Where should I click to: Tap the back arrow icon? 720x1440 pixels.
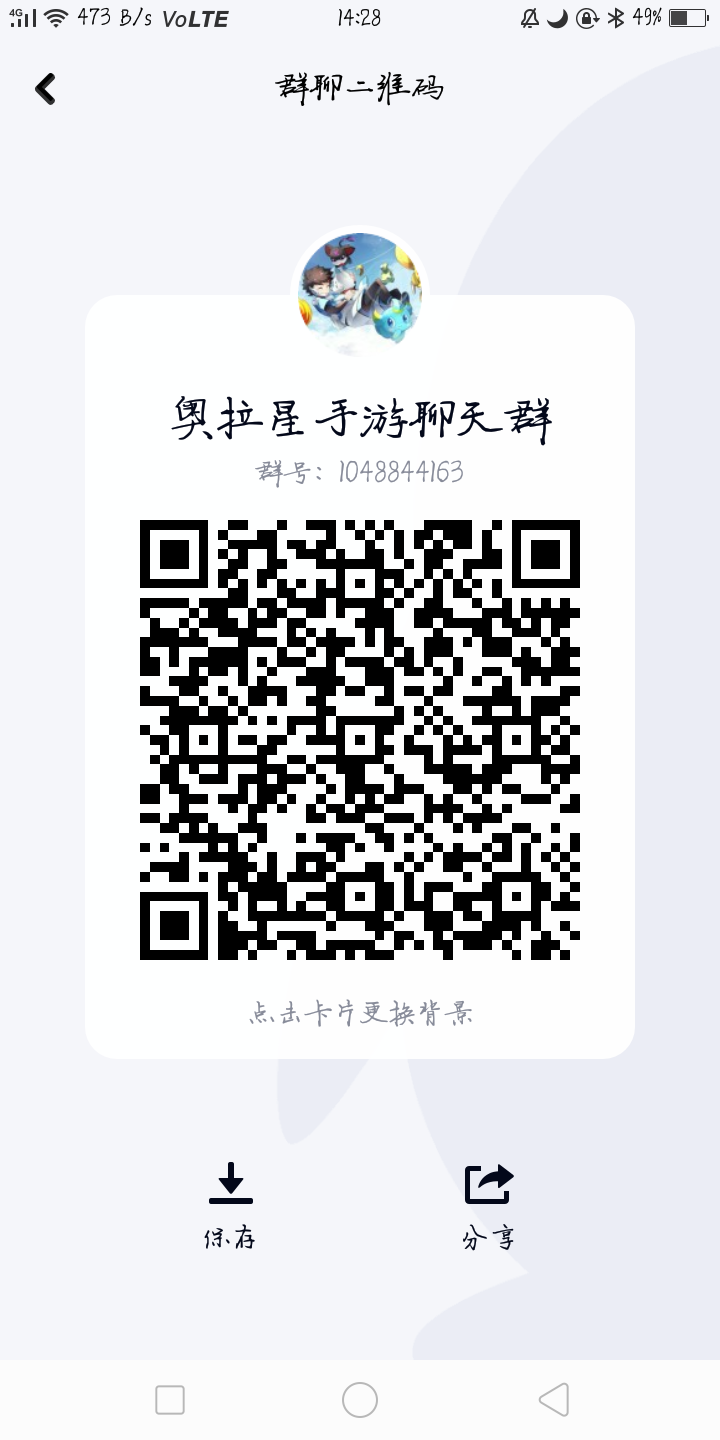[x=44, y=88]
